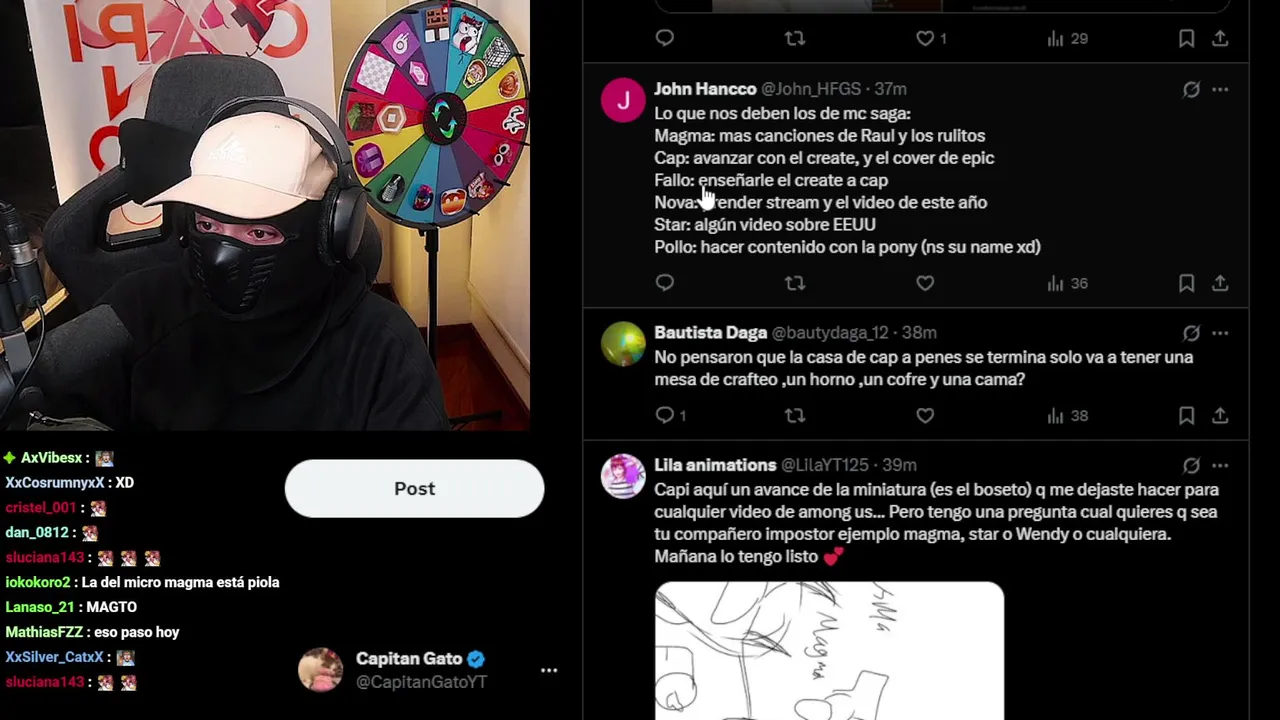The height and width of the screenshot is (720, 1280).
Task: Repost Bautista Daga's post
Action: coord(795,415)
